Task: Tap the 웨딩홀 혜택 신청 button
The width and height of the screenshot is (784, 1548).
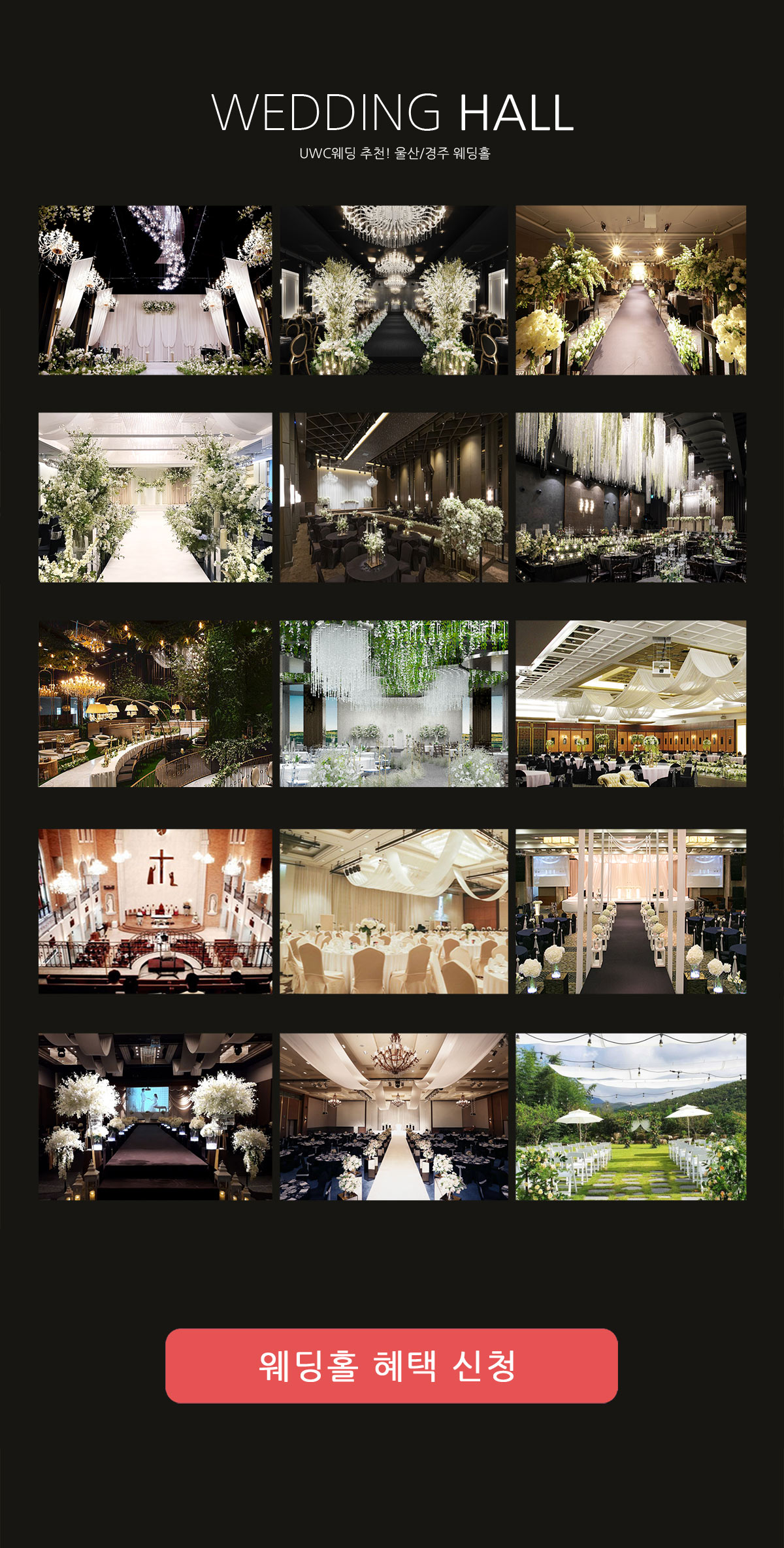Action: [391, 1366]
